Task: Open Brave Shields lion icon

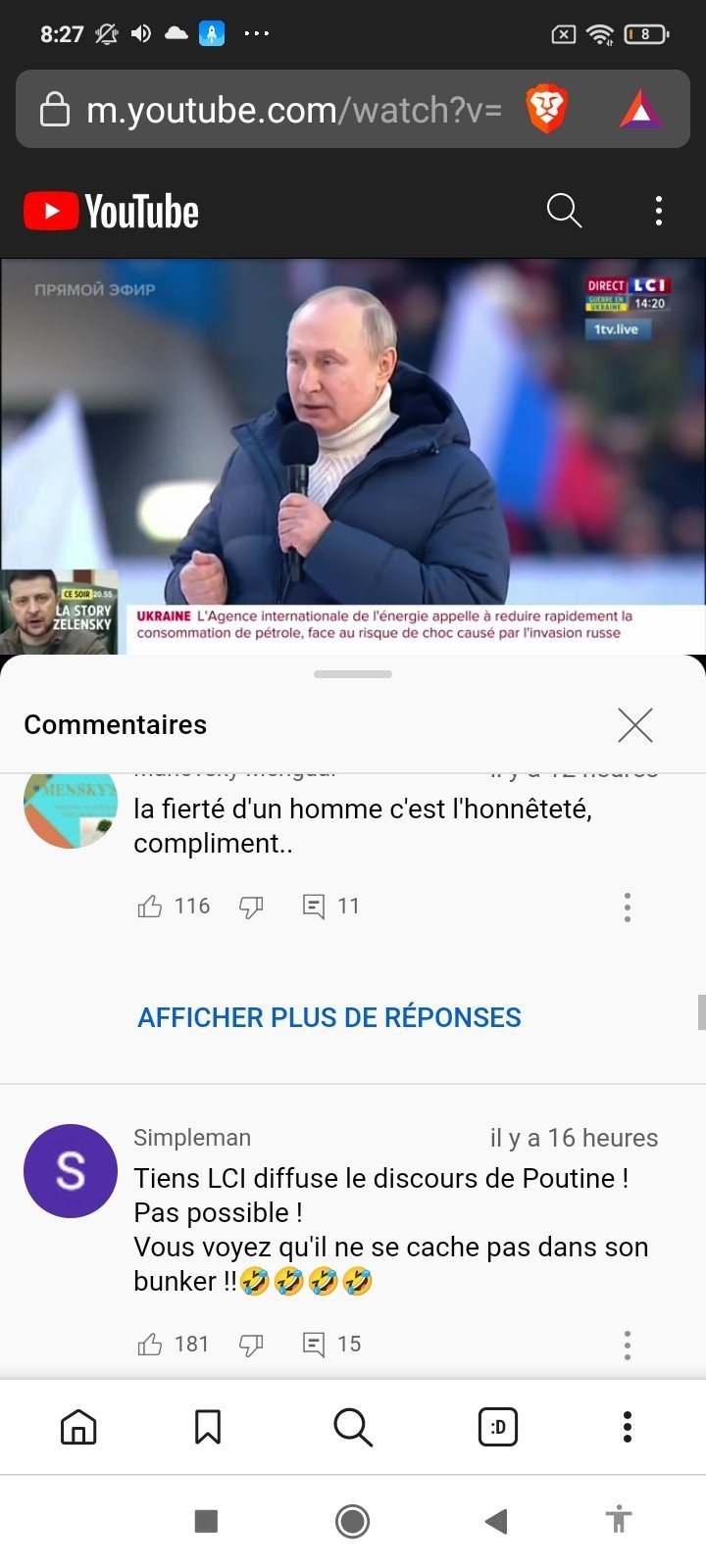Action: (x=546, y=109)
